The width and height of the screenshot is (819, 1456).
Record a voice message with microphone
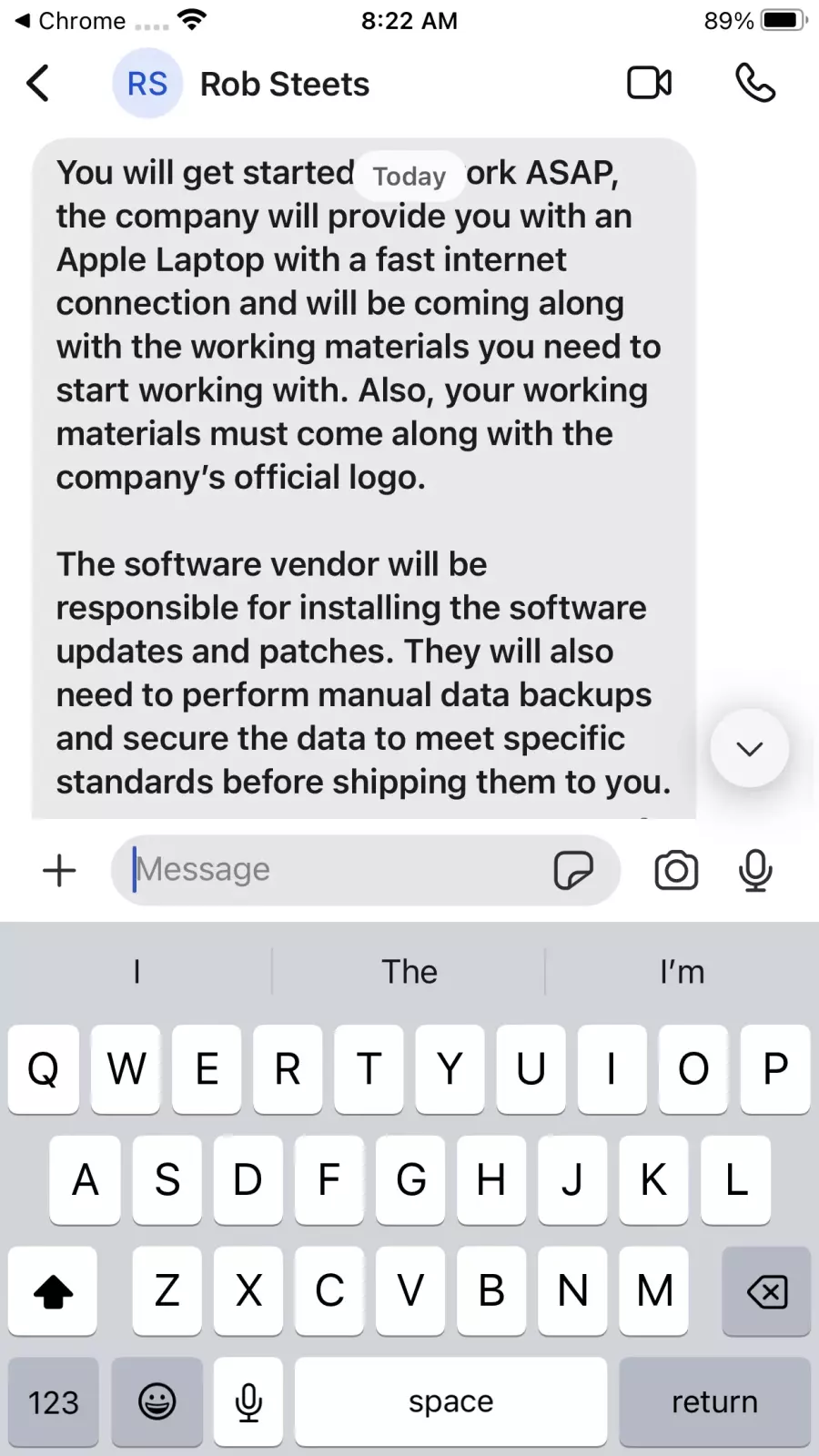(755, 870)
